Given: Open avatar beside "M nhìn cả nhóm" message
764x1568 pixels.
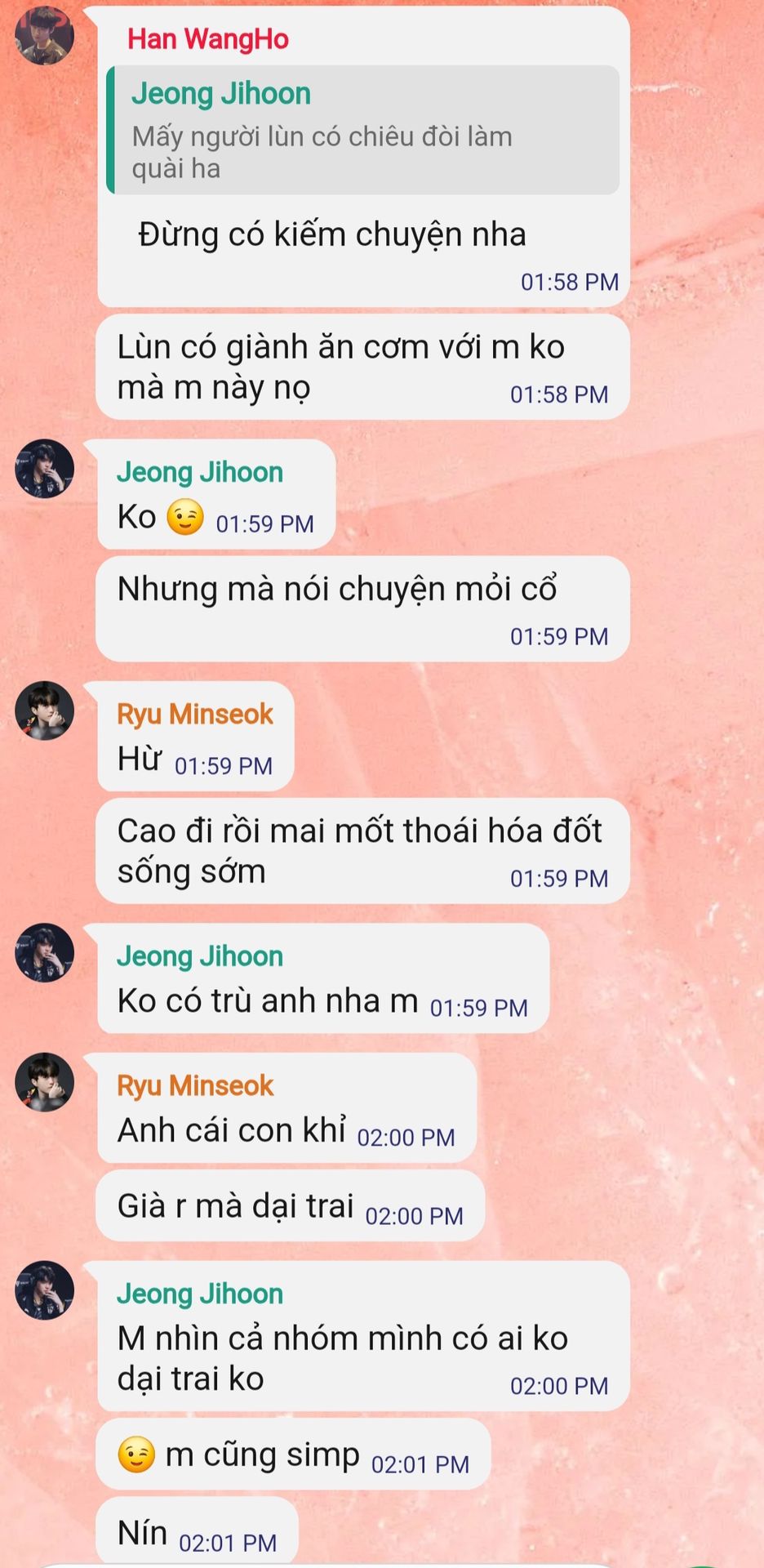Looking at the screenshot, I should 45,1290.
